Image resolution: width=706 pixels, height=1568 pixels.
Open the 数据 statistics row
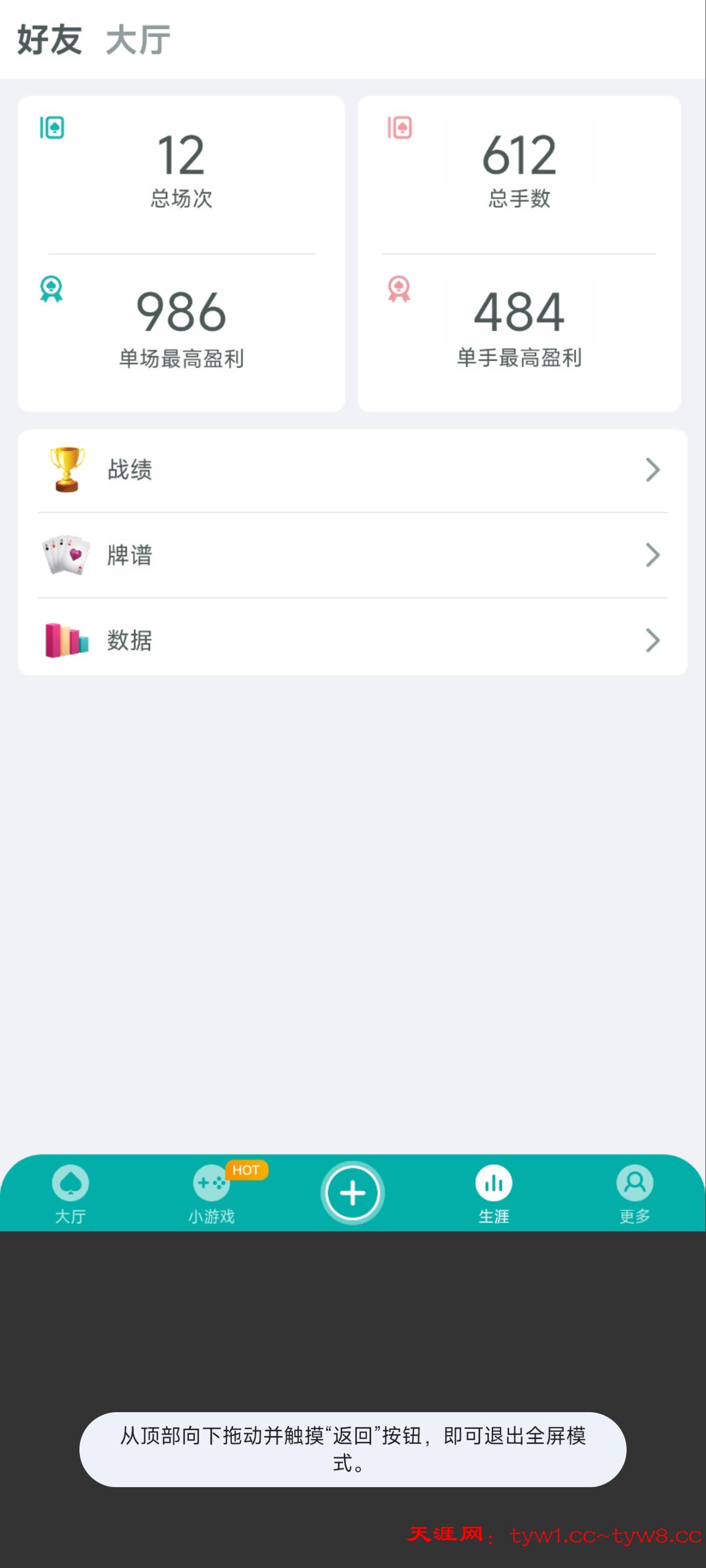pyautogui.click(x=353, y=640)
